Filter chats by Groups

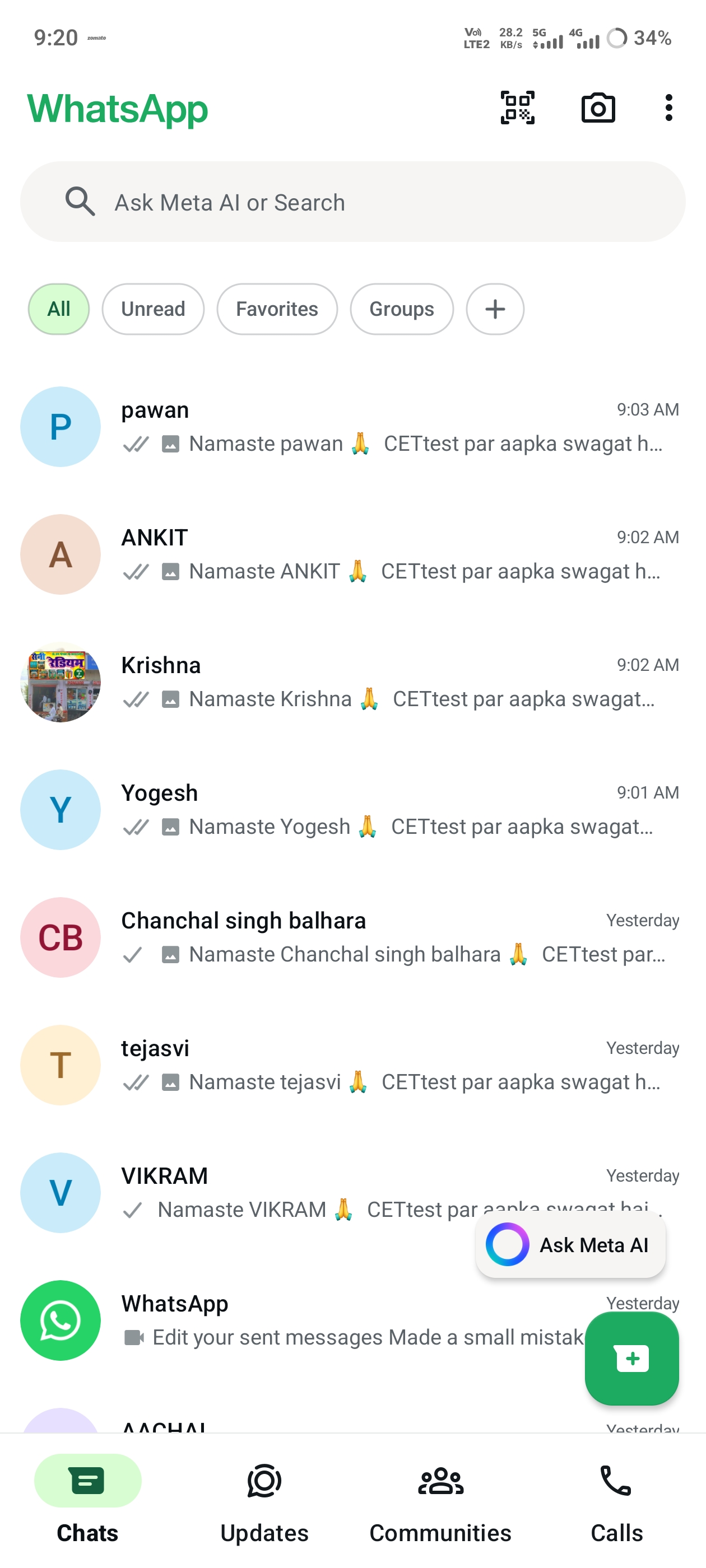401,309
